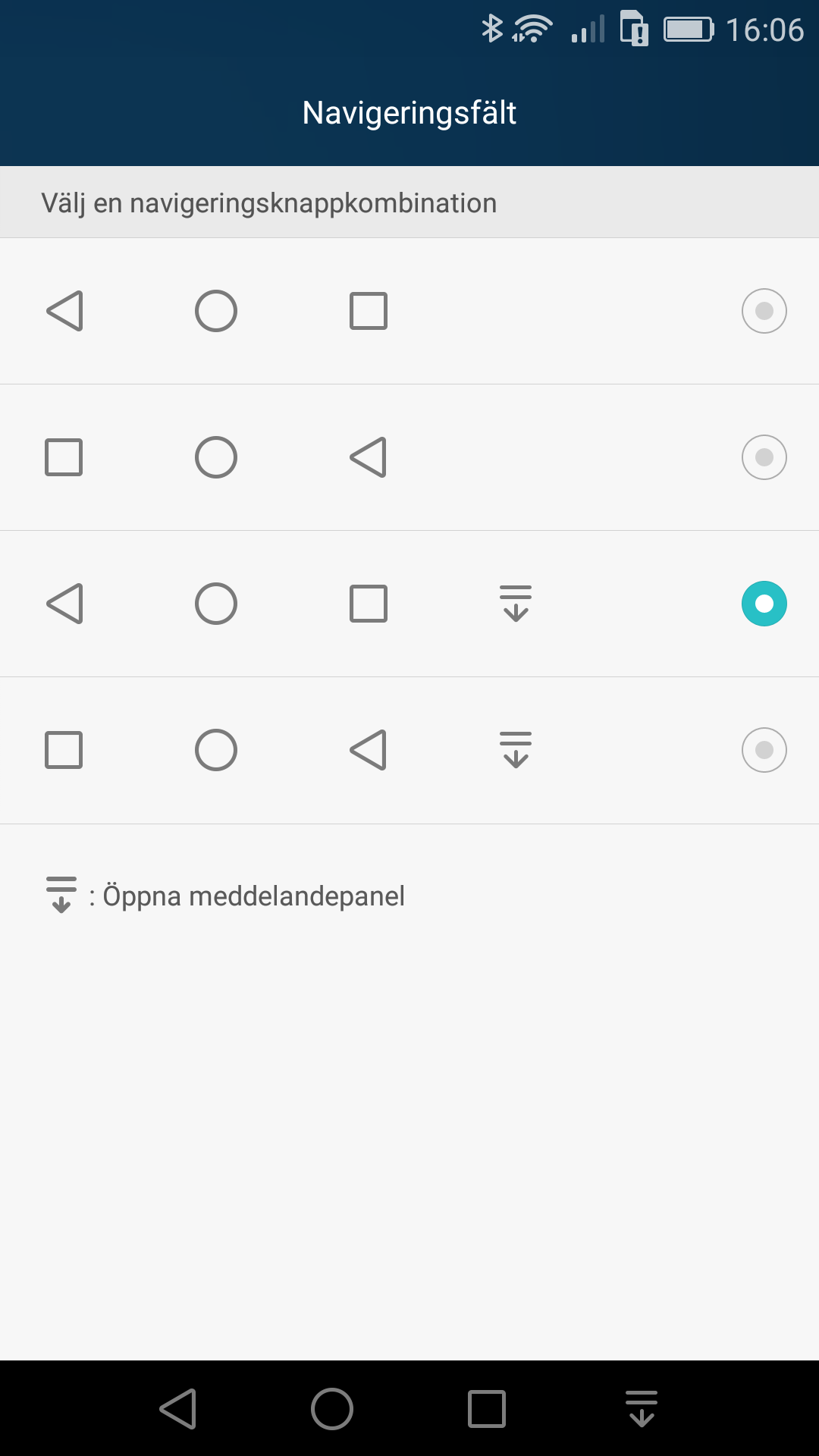Go back using the system navigation bar
Viewport: 819px width, 1456px height.
(178, 1409)
